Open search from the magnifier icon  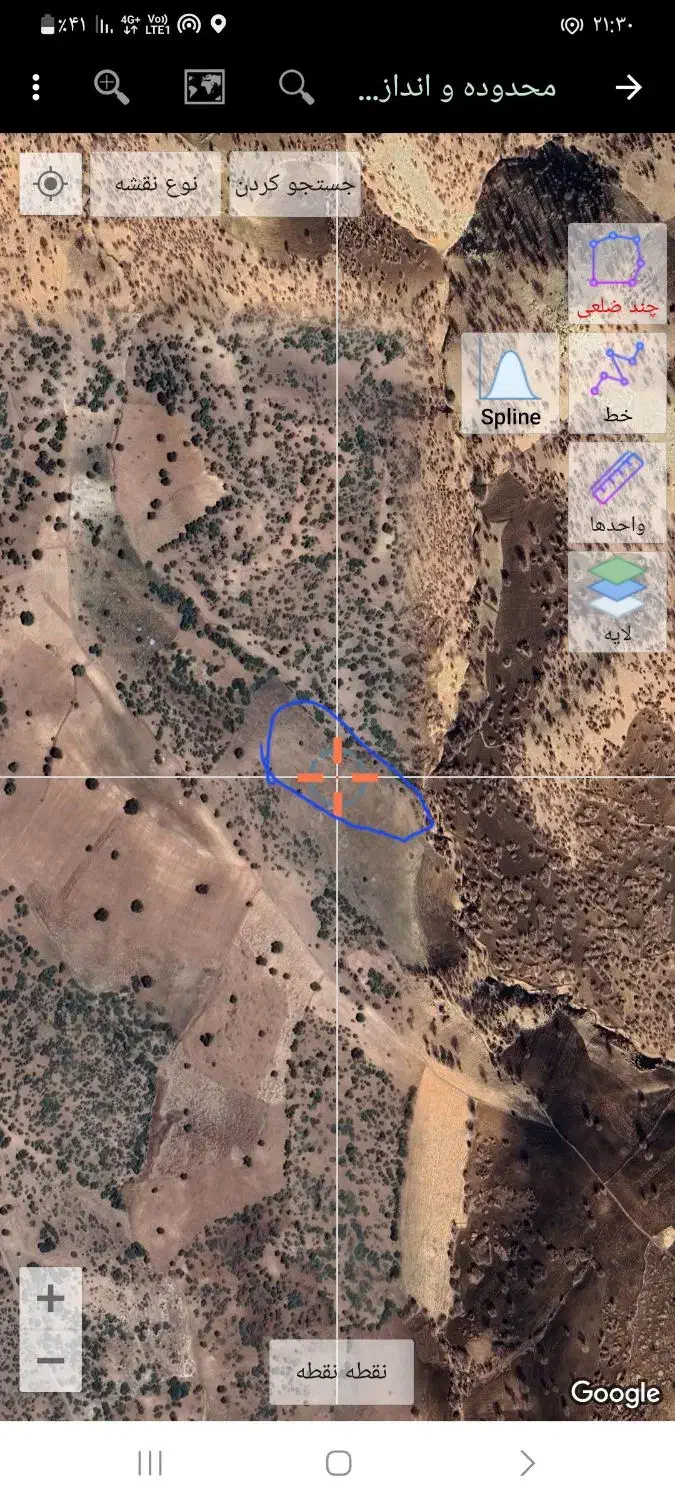[297, 88]
